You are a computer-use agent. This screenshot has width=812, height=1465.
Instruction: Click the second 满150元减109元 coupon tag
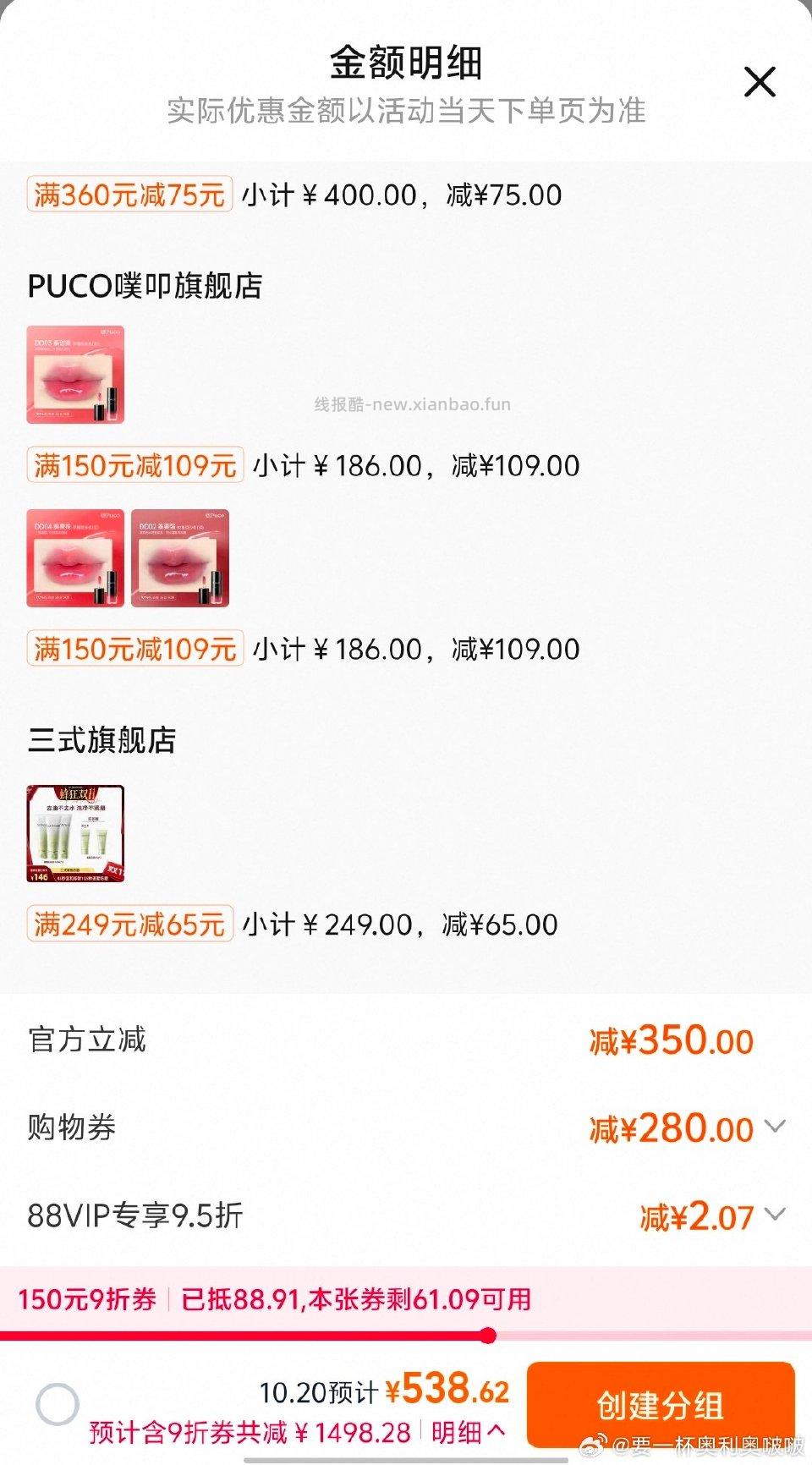tap(135, 649)
